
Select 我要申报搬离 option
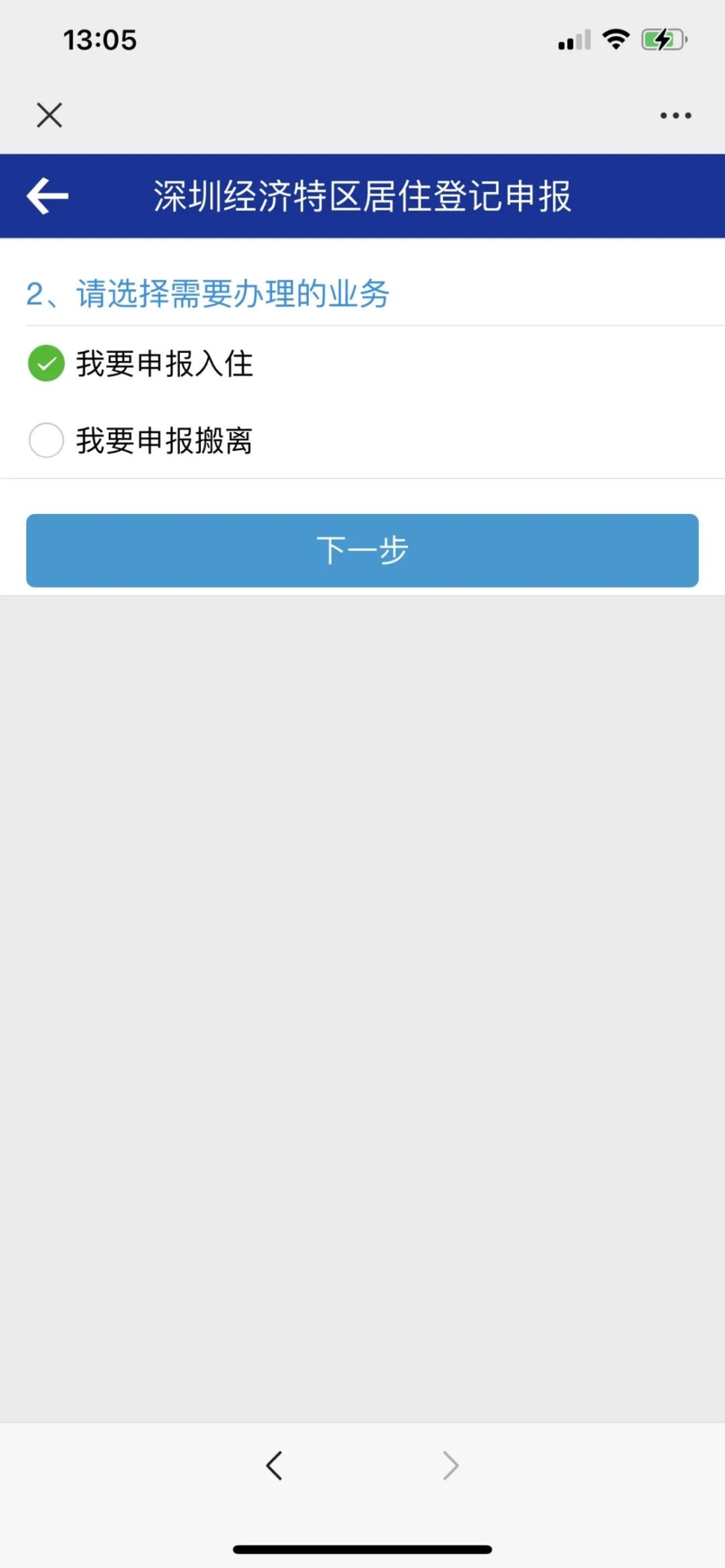click(x=362, y=440)
